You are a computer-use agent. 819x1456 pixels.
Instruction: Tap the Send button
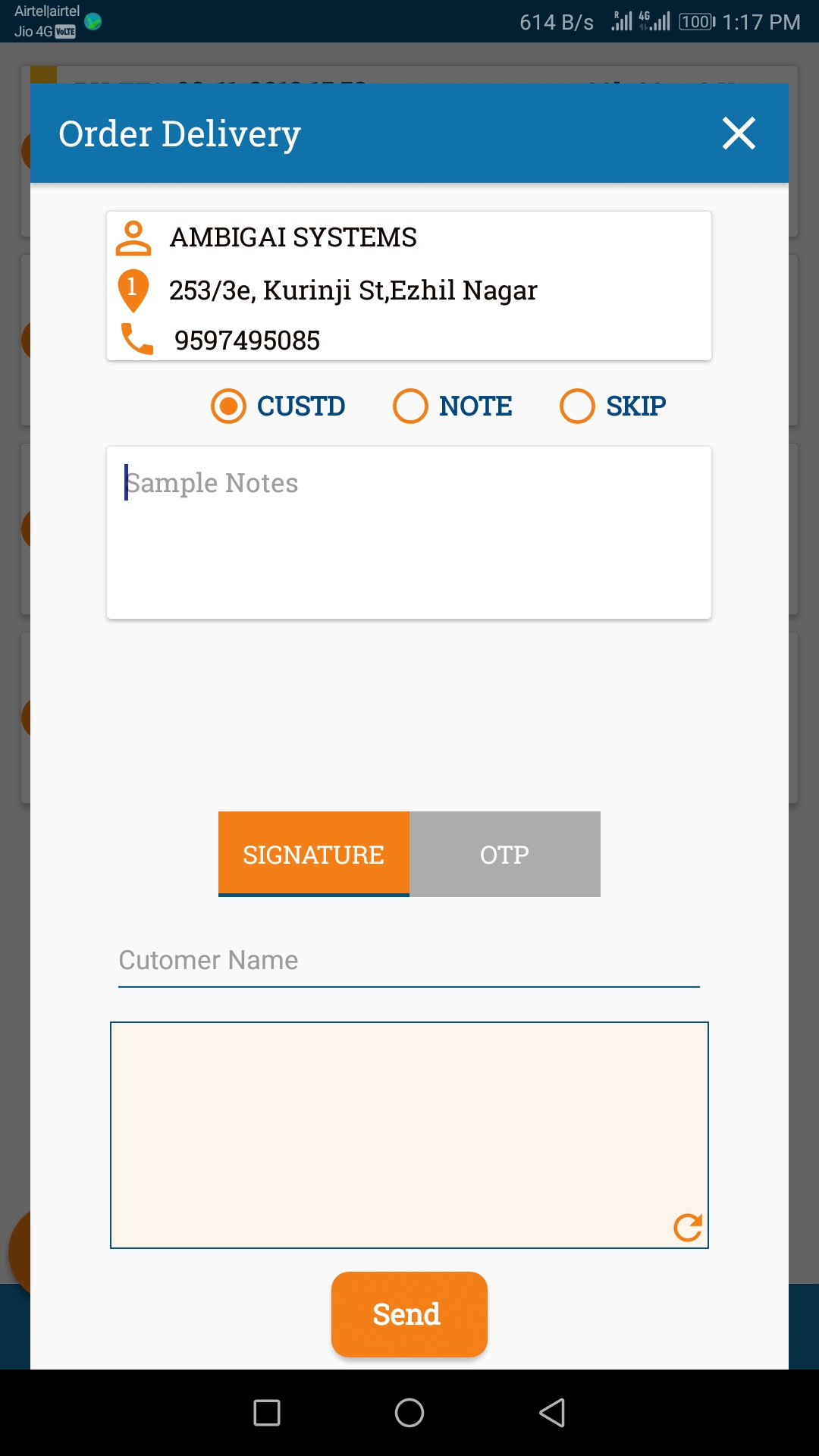tap(409, 1314)
